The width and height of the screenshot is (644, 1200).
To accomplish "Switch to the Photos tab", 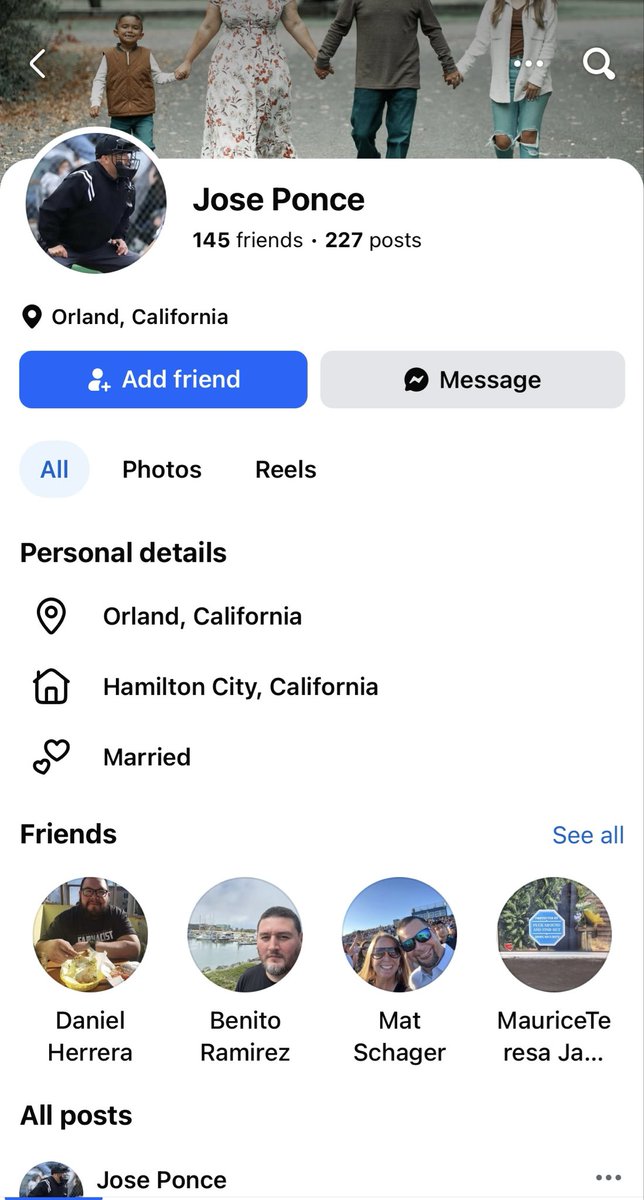I will (x=162, y=469).
